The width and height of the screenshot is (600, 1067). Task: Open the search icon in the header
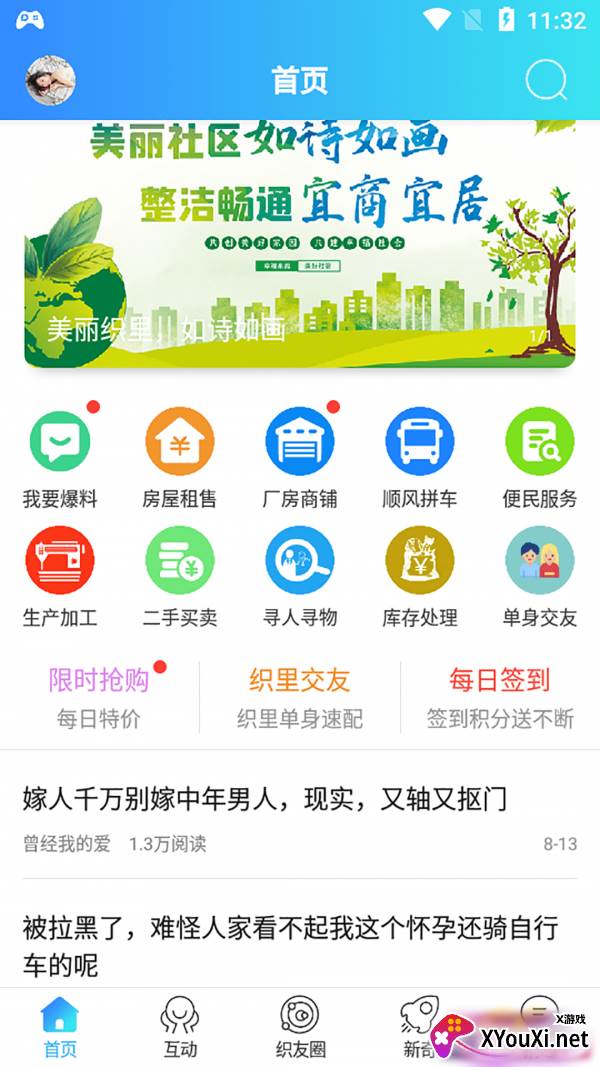coord(546,80)
